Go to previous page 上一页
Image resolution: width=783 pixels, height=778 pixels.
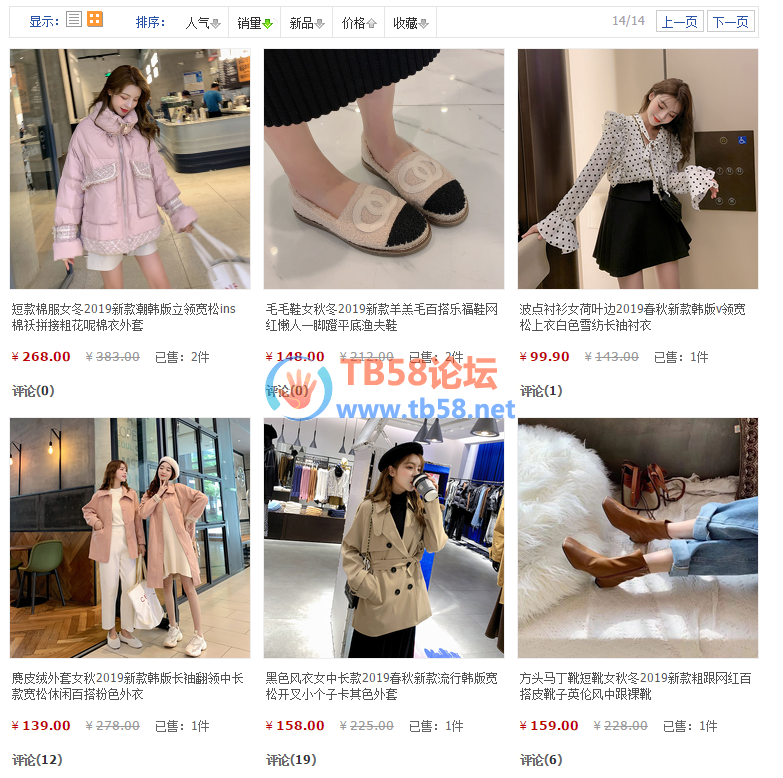pyautogui.click(x=680, y=22)
